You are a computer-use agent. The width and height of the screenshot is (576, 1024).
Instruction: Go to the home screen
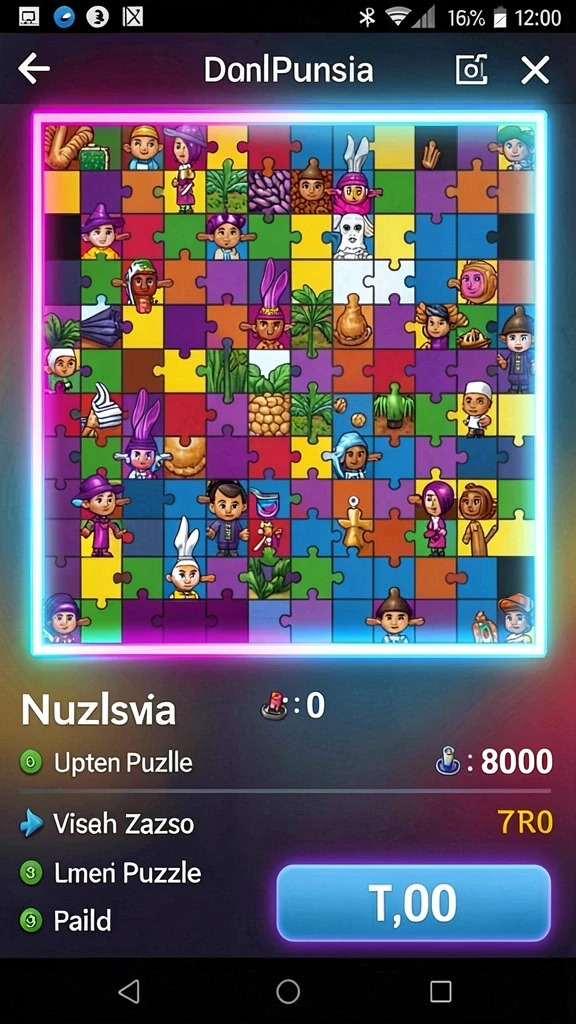pos(288,991)
